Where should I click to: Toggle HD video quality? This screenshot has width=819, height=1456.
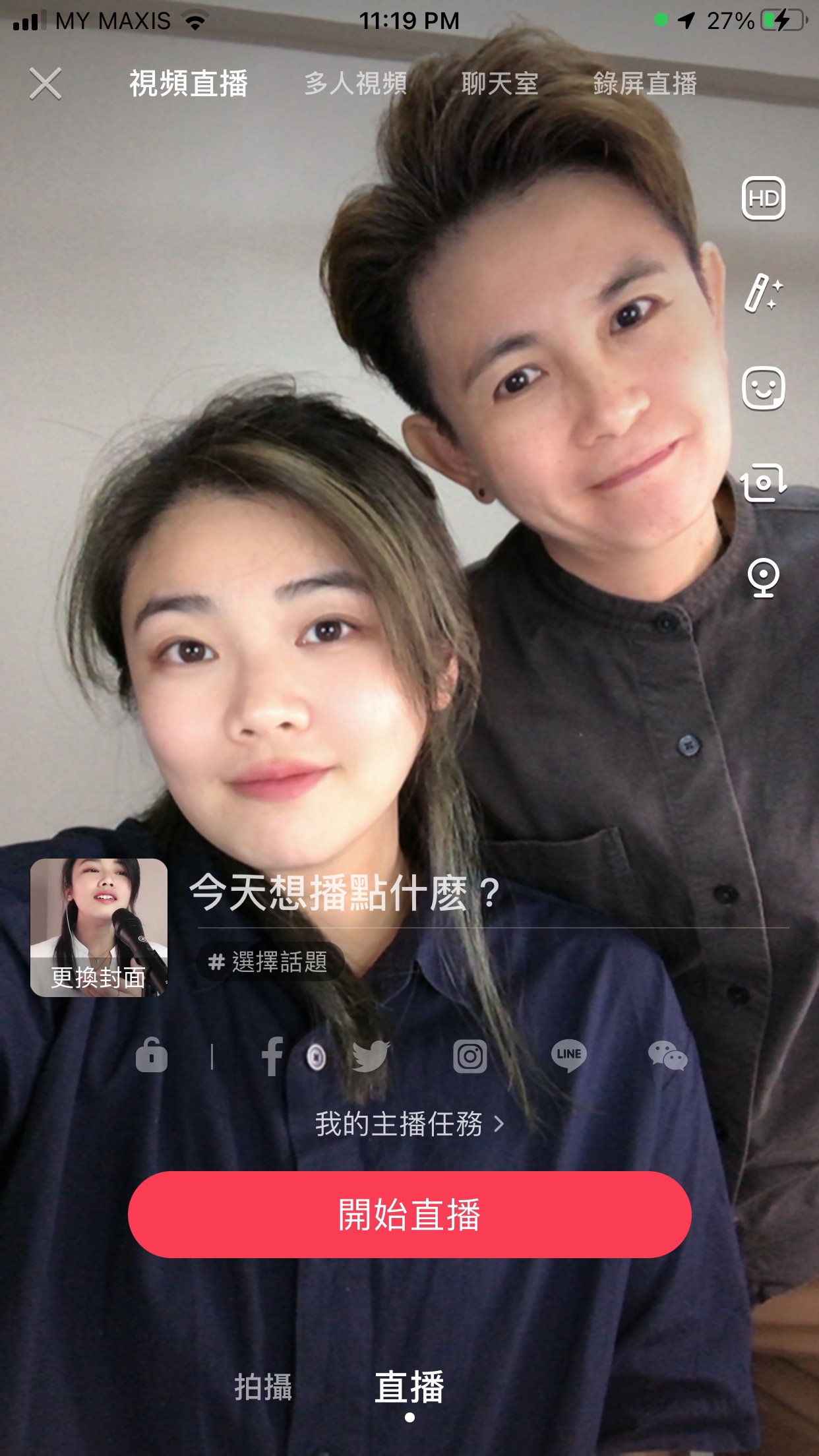click(763, 198)
